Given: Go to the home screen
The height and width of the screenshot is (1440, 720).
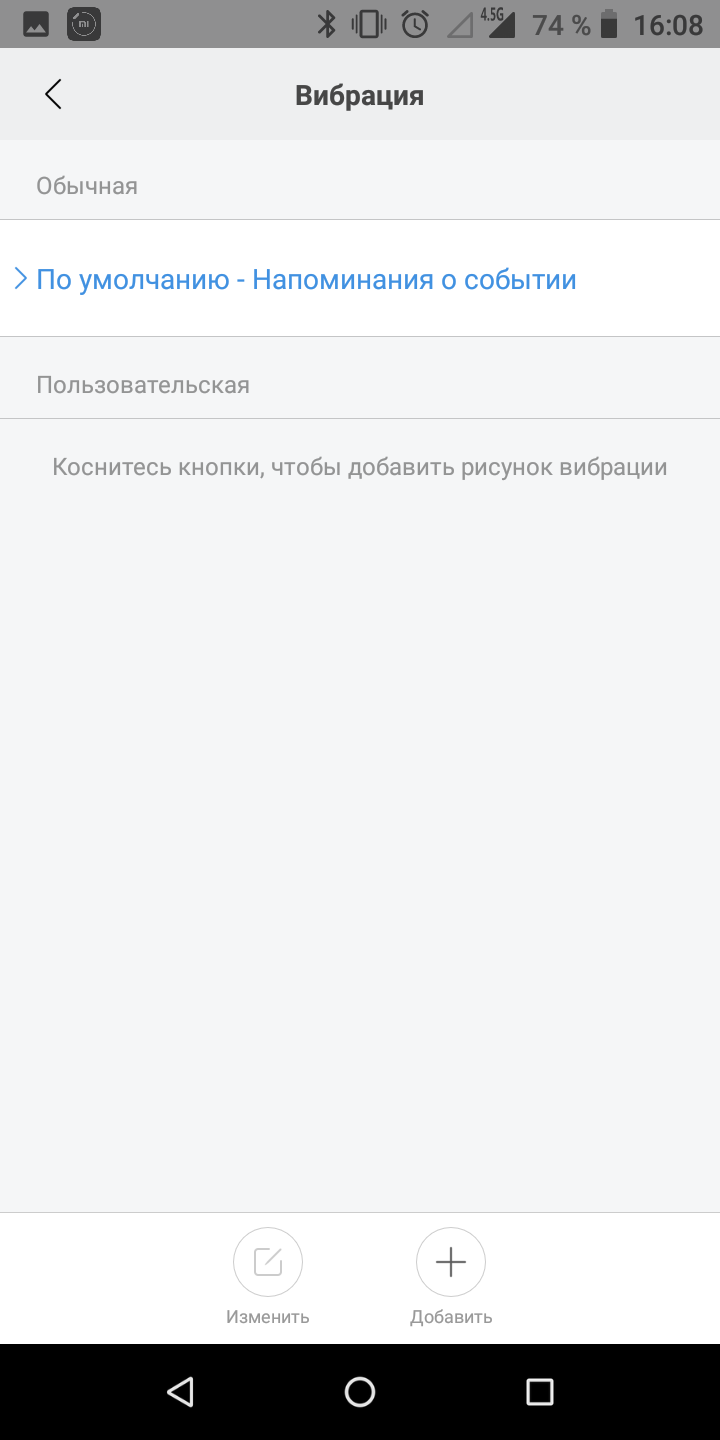Looking at the screenshot, I should point(360,1391).
